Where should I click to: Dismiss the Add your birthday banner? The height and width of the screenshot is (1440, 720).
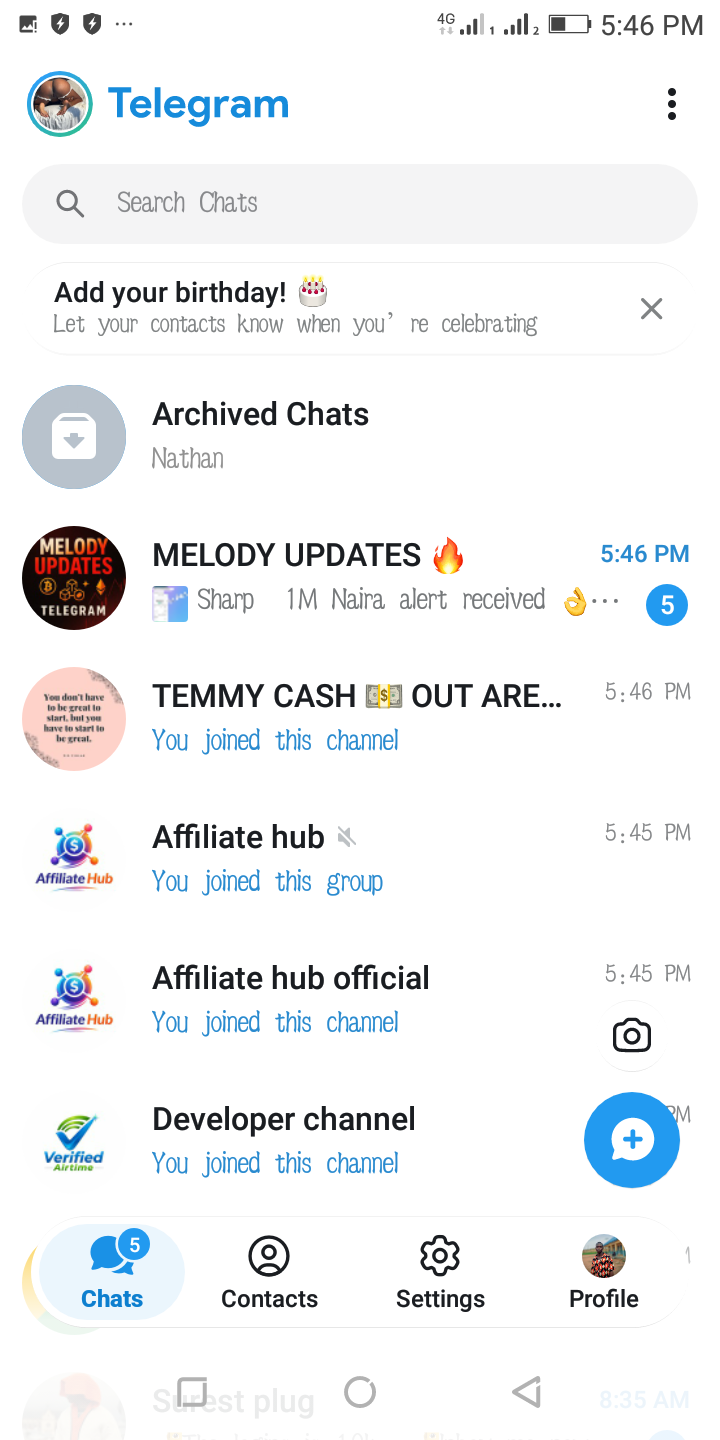[651, 309]
